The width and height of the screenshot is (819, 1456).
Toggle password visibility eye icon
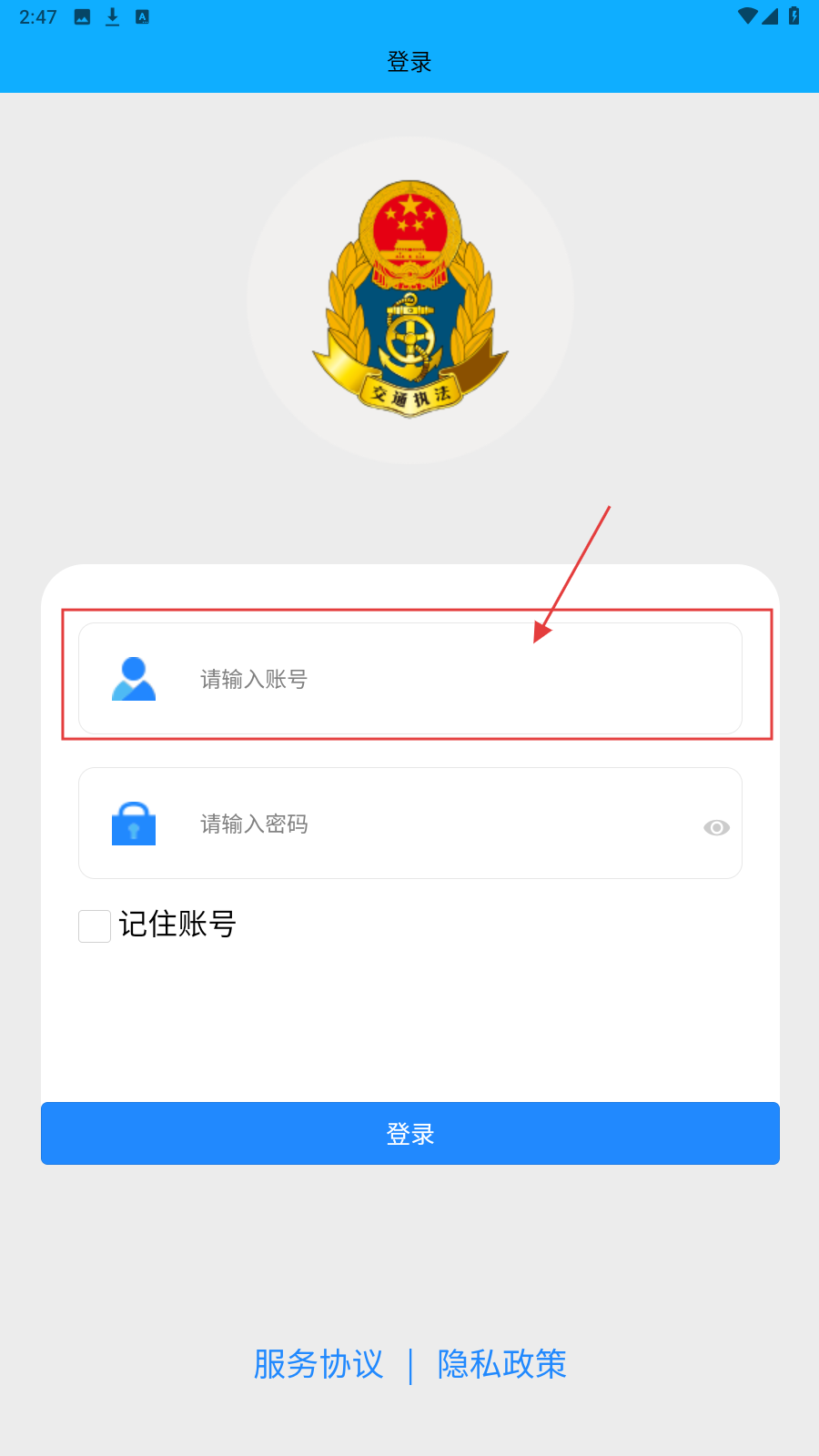(716, 827)
